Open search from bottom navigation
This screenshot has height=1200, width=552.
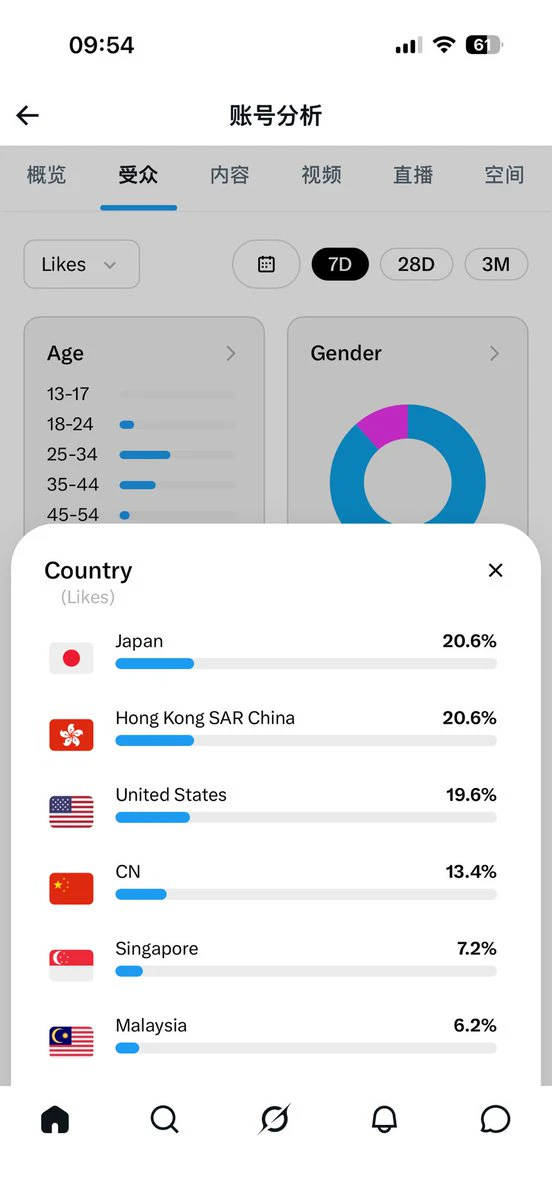point(165,1119)
